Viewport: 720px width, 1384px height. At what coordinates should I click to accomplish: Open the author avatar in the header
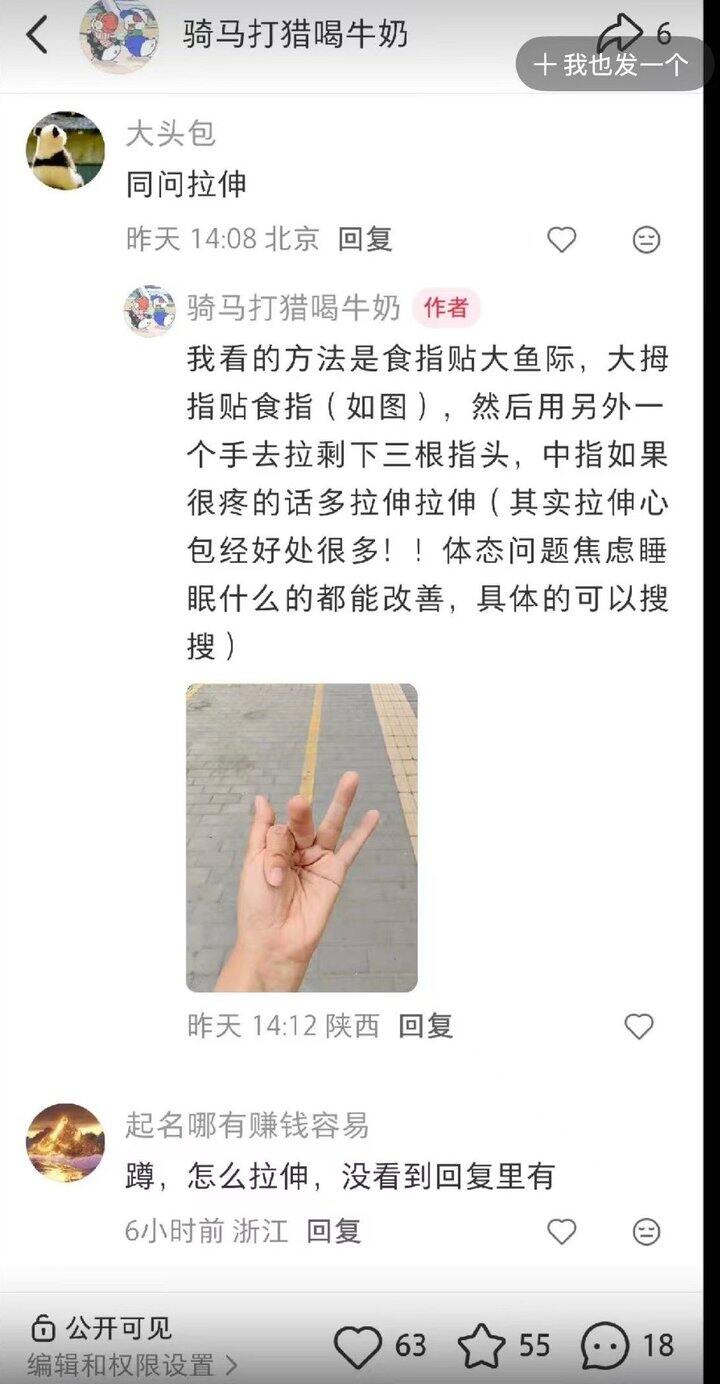point(118,35)
